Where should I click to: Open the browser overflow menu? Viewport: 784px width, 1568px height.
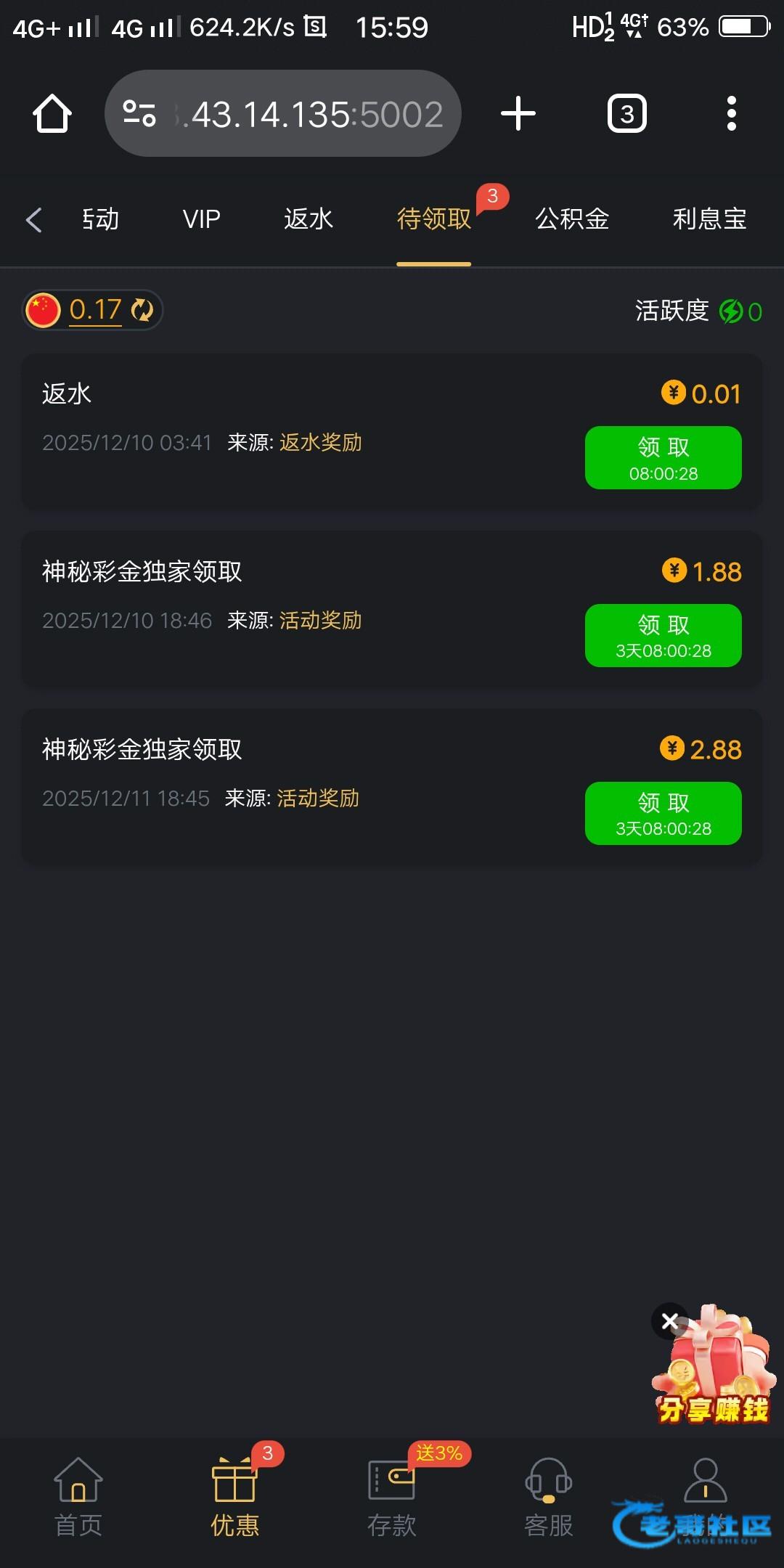click(731, 114)
